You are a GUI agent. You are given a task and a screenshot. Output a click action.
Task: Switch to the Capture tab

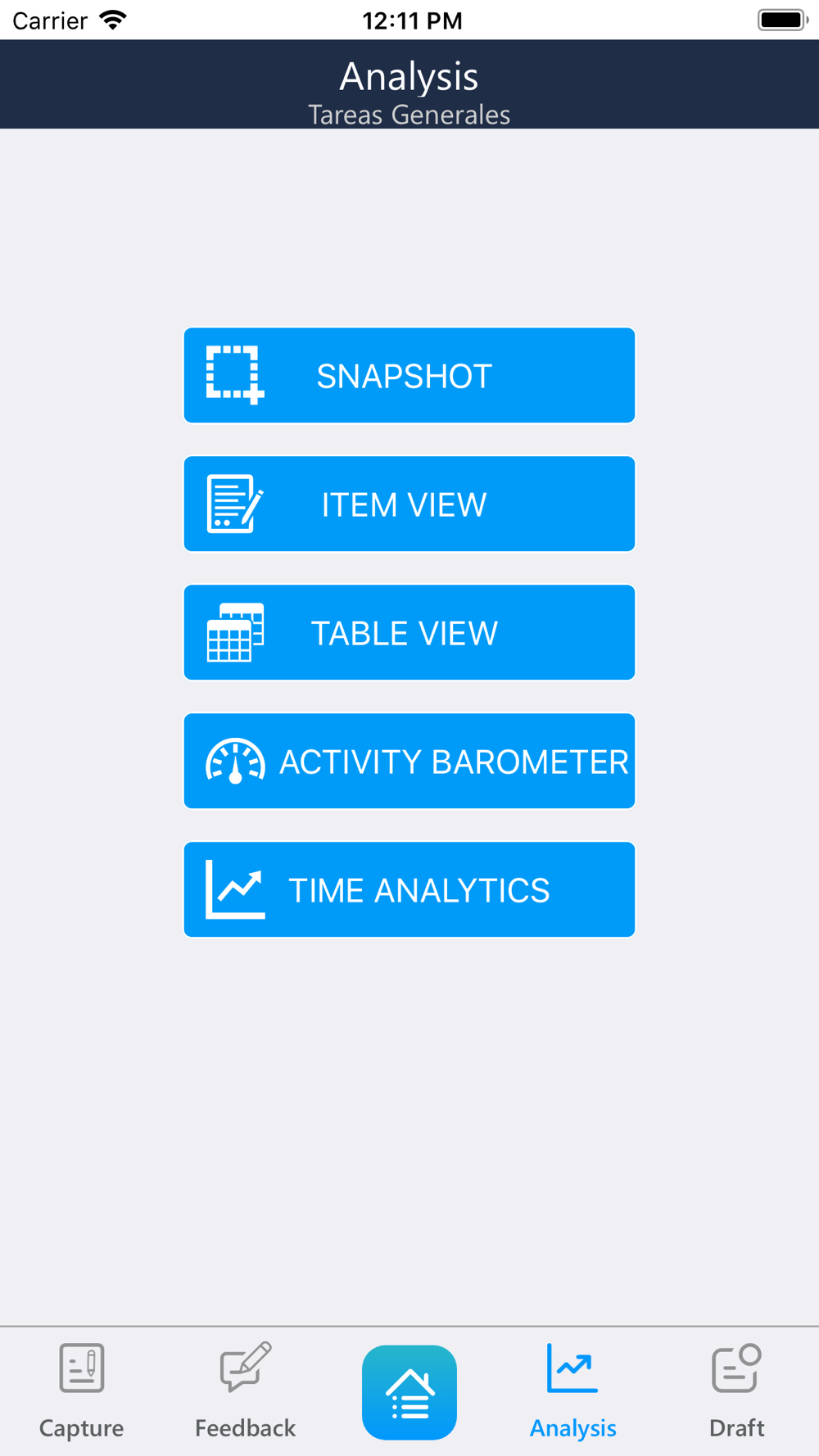coord(82,1392)
